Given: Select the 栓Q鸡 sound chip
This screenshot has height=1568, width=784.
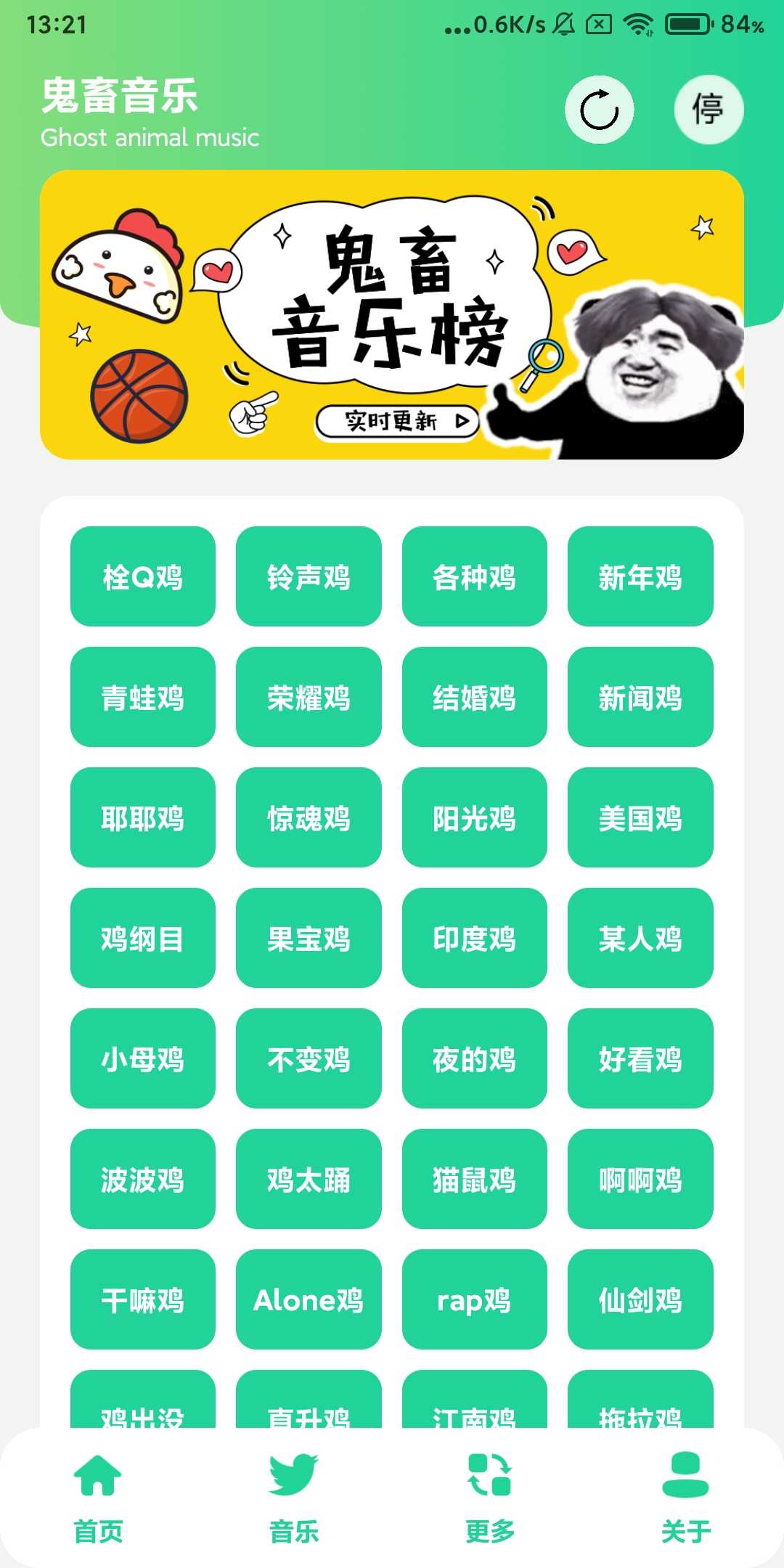Looking at the screenshot, I should [x=143, y=576].
